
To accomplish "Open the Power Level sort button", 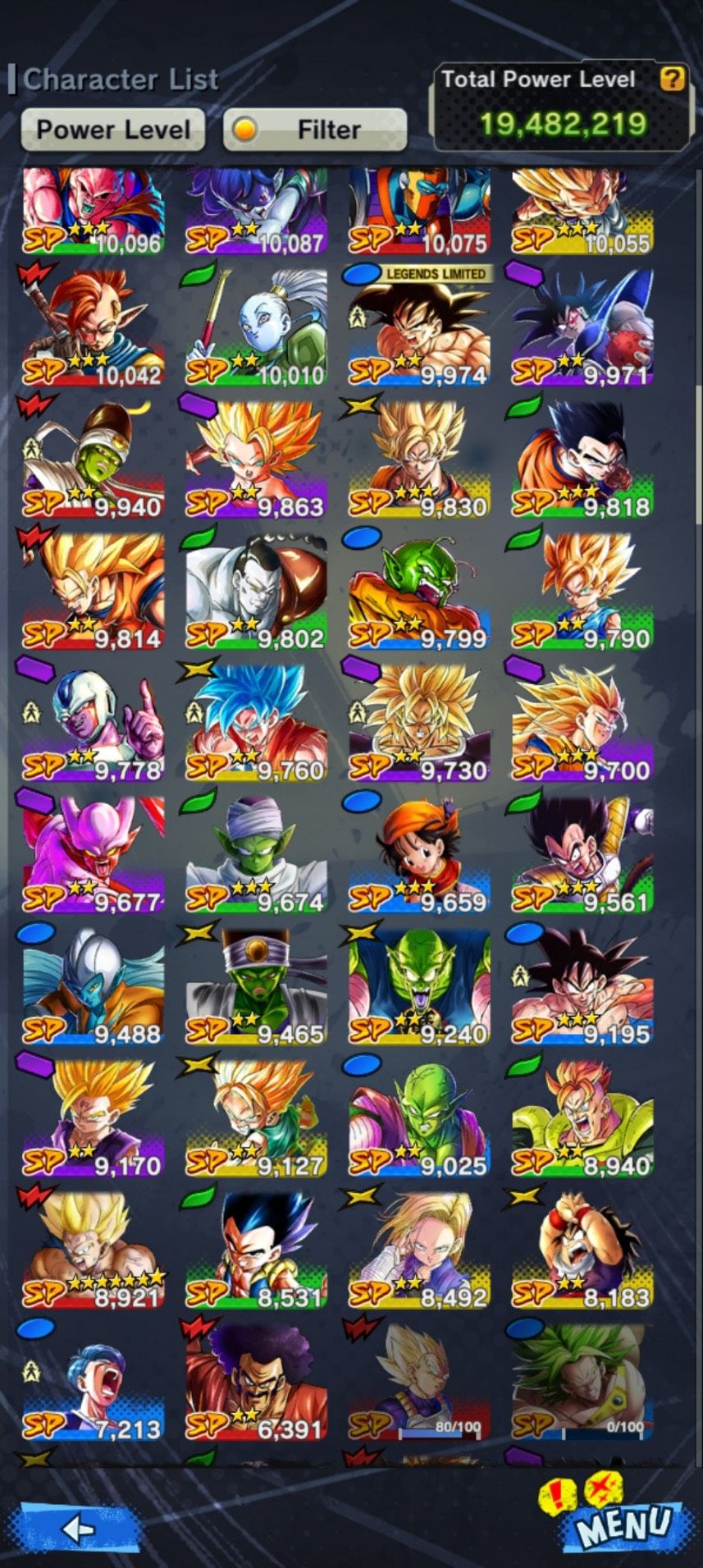I will click(112, 130).
